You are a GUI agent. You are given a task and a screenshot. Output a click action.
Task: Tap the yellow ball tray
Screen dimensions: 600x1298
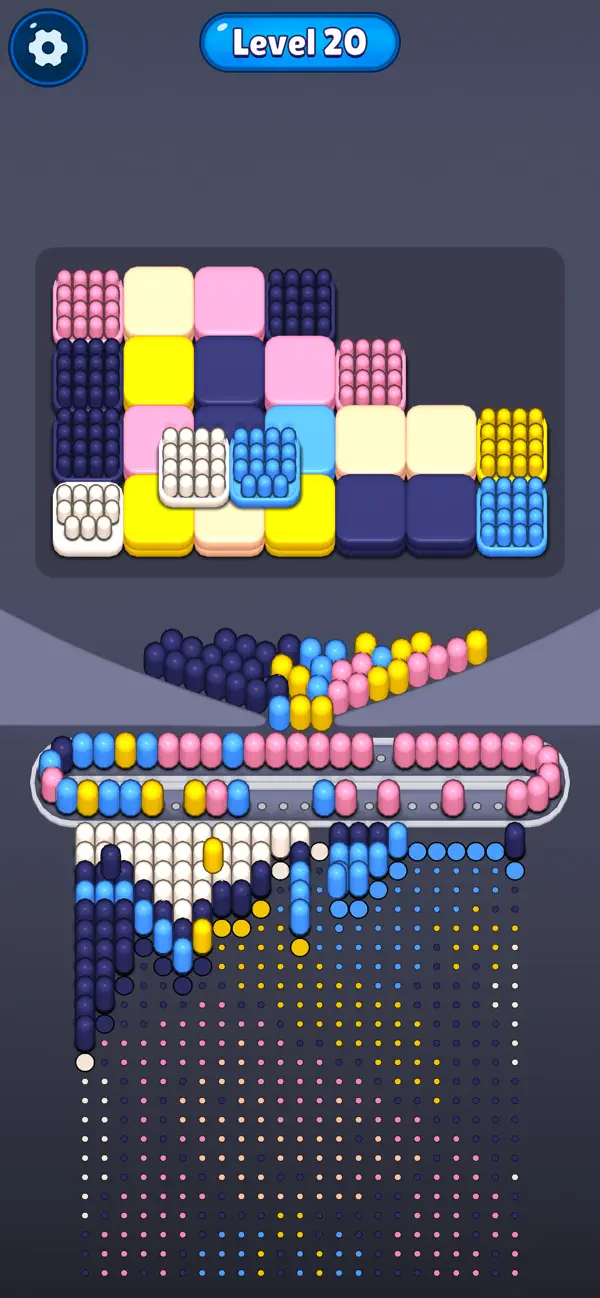point(511,441)
